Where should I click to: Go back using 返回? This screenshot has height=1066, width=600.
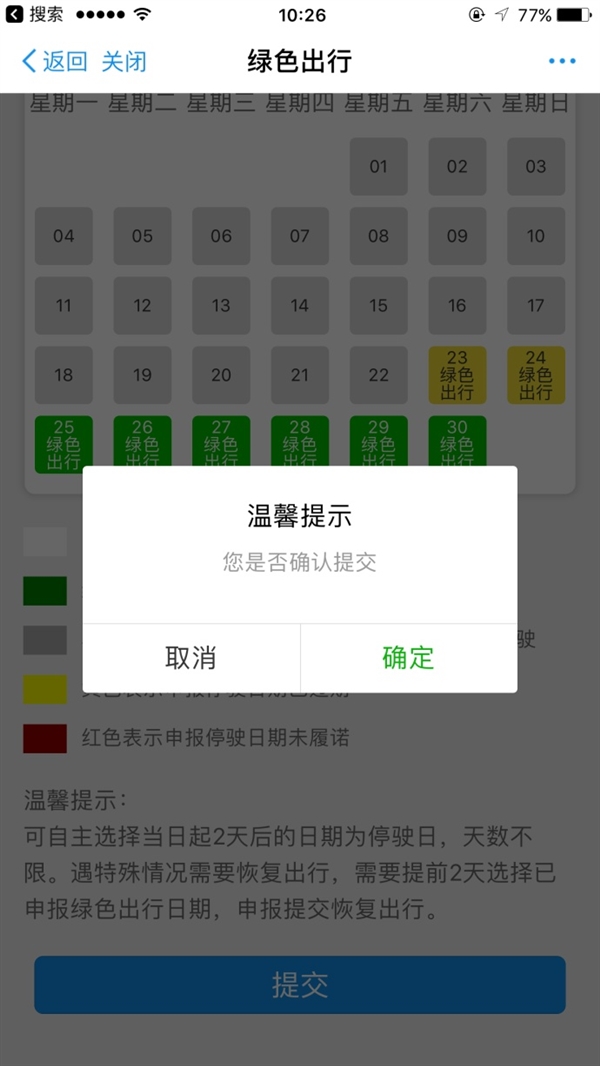(x=54, y=61)
